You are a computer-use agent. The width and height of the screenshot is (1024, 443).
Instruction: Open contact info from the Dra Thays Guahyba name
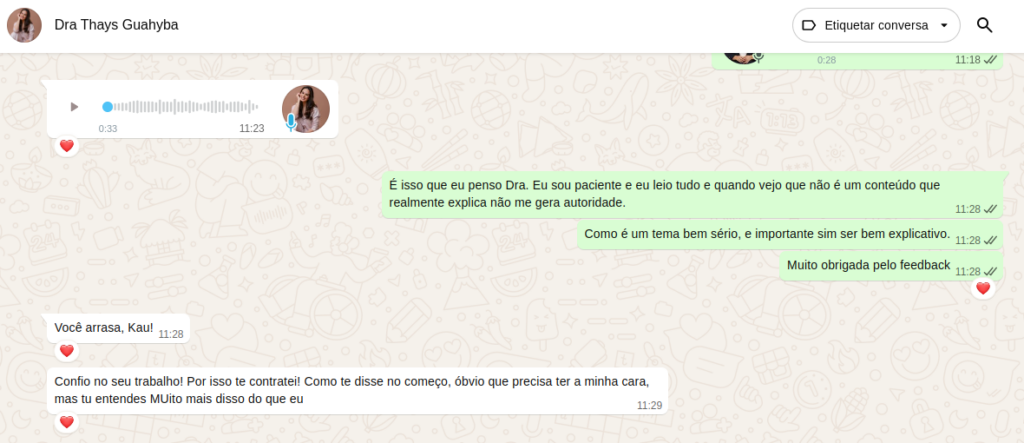click(116, 25)
